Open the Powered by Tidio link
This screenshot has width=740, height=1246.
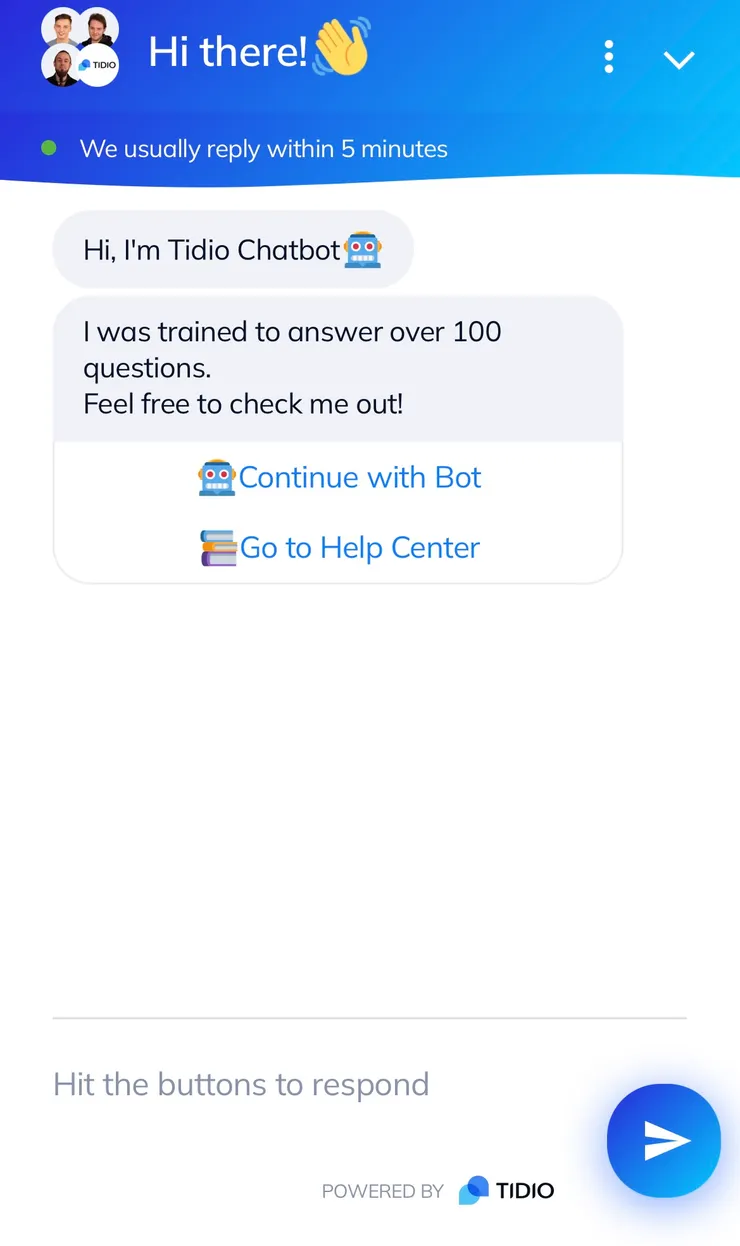[438, 1191]
